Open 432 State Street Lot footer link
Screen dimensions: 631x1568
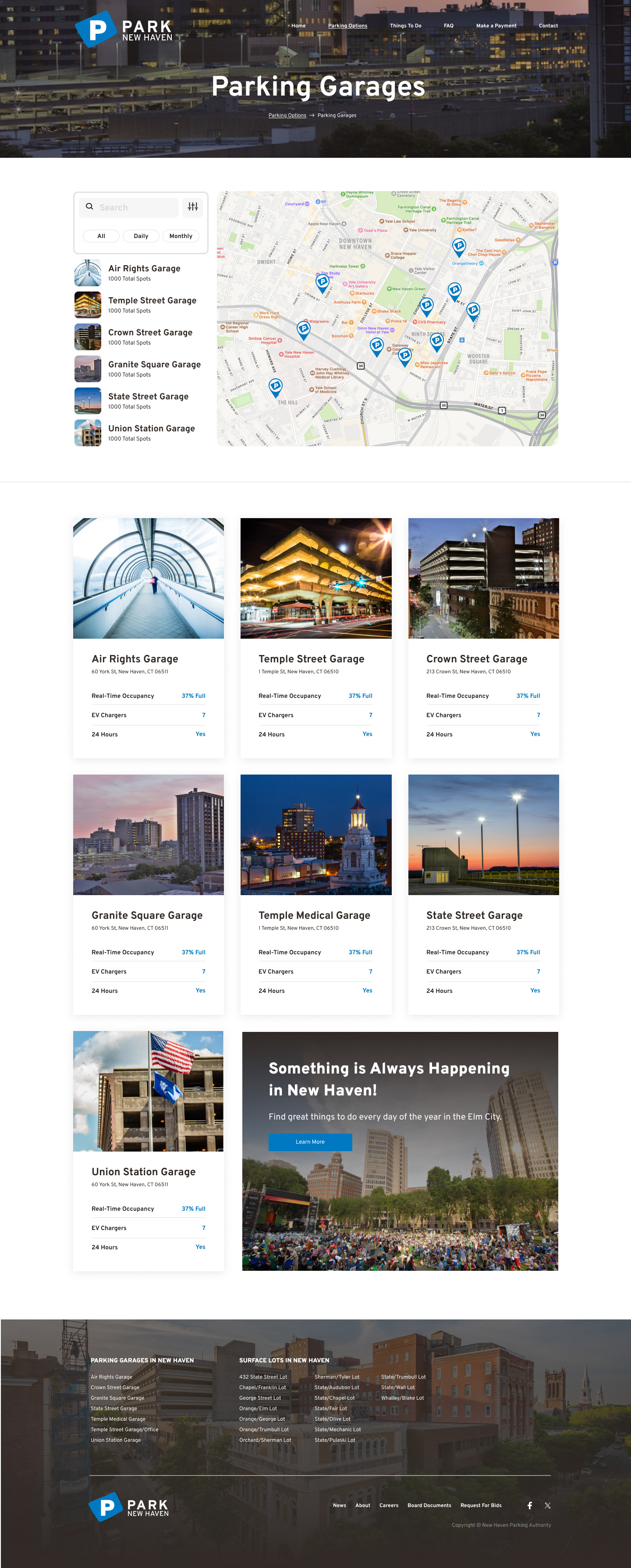[263, 1377]
